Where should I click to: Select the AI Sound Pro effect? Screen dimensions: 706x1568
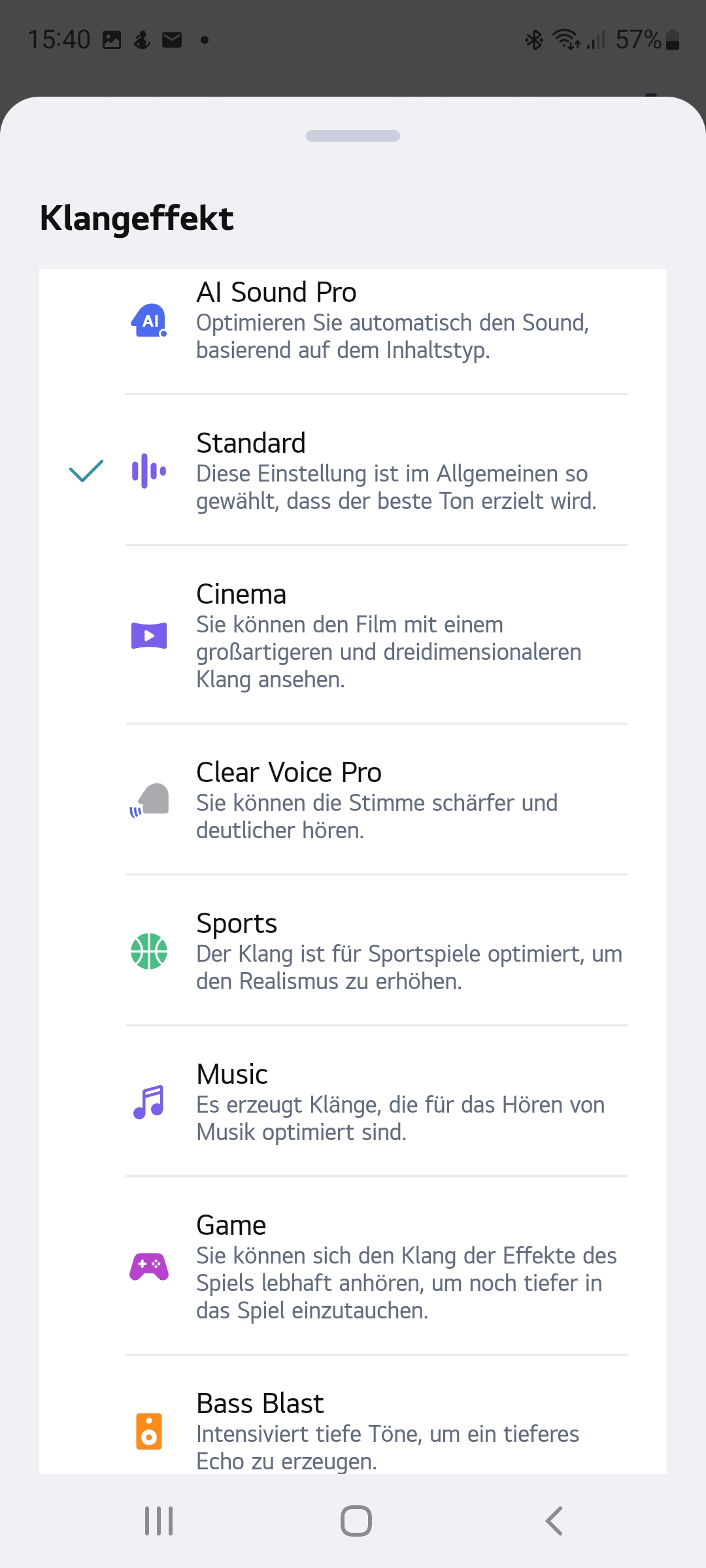(353, 321)
